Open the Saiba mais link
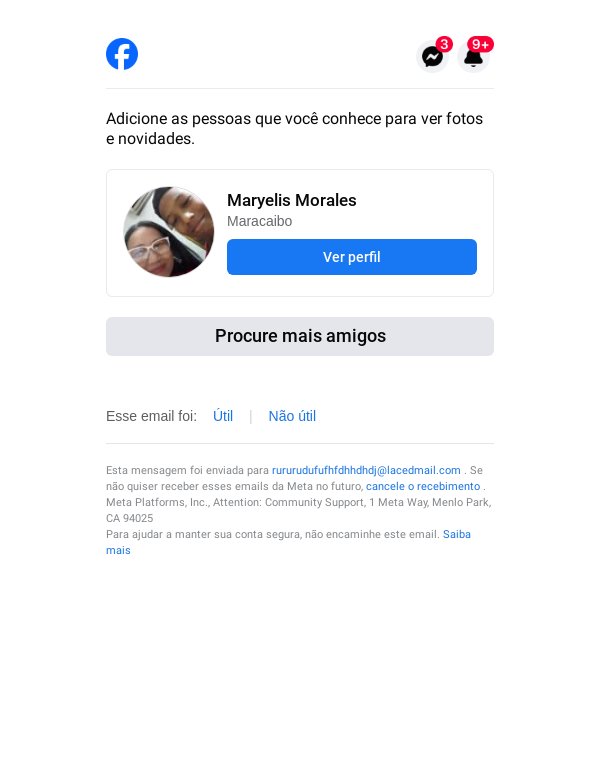 click(456, 534)
